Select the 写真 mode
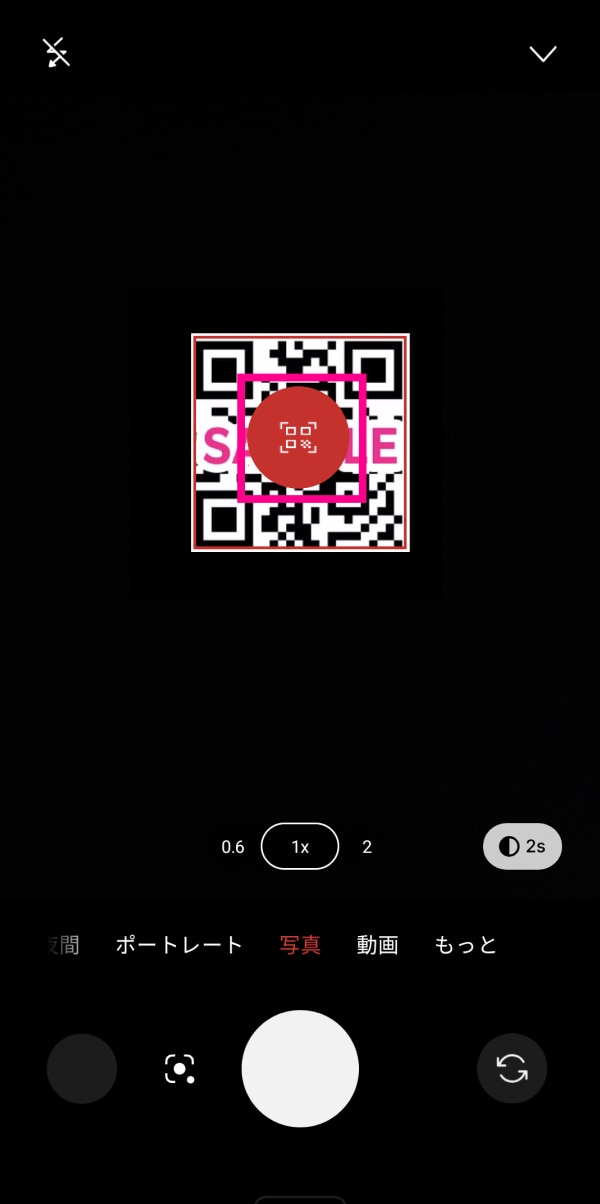The width and height of the screenshot is (600, 1204). 300,945
